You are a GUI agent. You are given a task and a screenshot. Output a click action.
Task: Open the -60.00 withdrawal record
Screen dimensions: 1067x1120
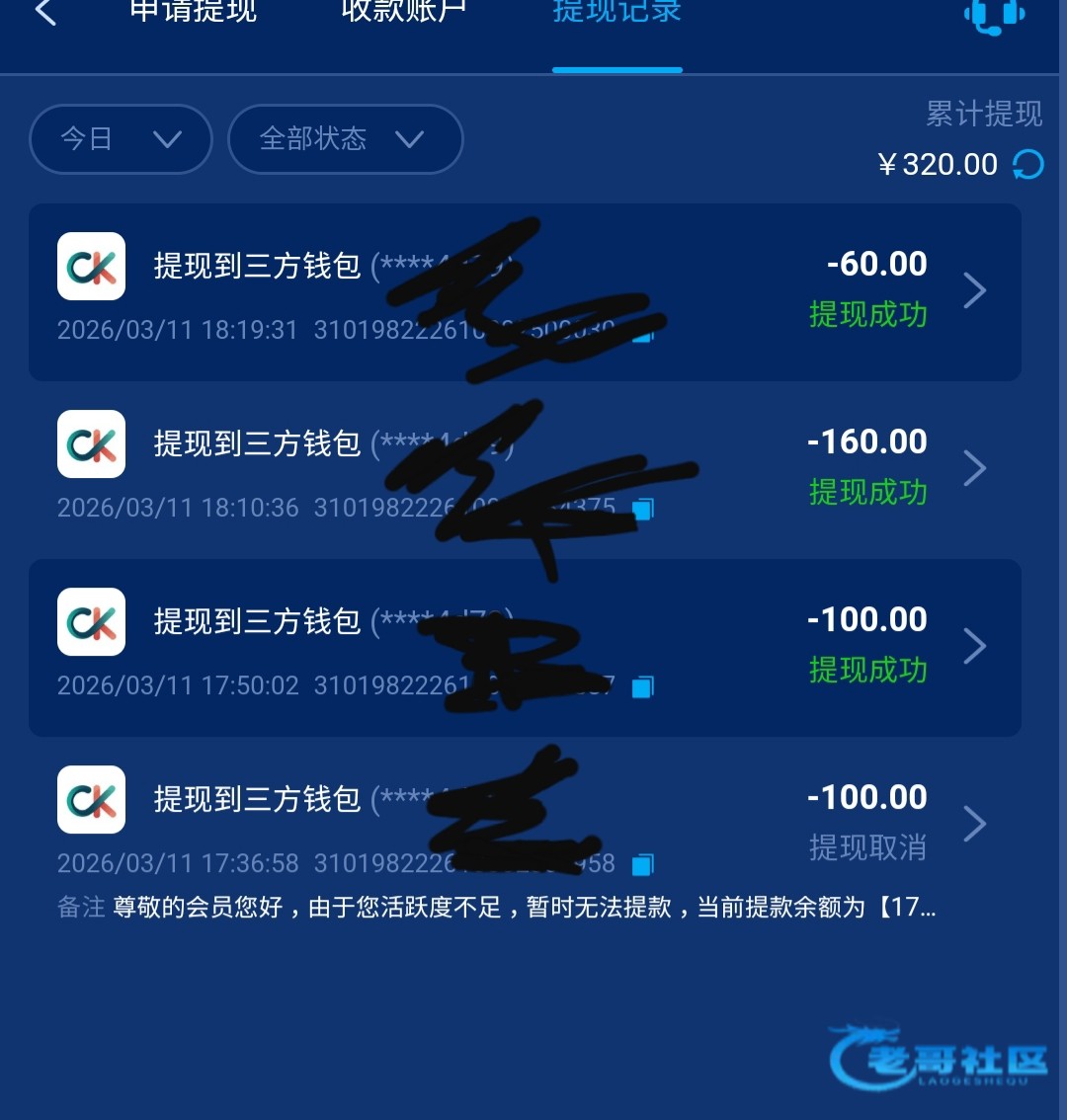point(525,292)
